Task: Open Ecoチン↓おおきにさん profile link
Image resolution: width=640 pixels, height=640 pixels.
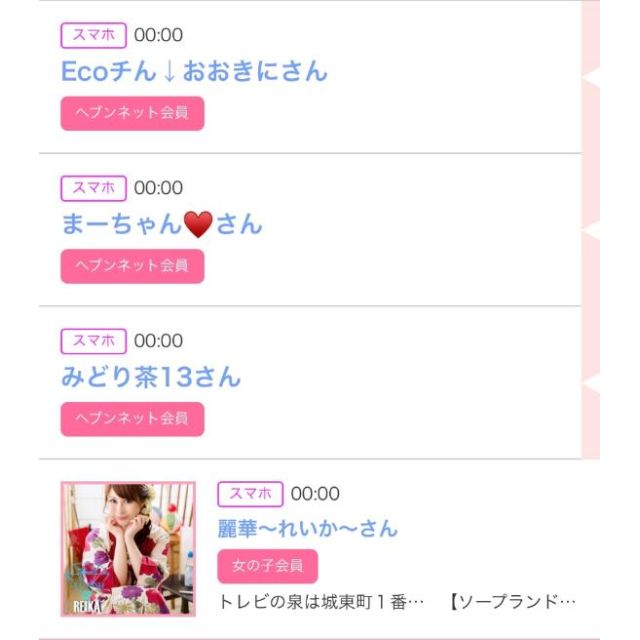Action: point(194,72)
